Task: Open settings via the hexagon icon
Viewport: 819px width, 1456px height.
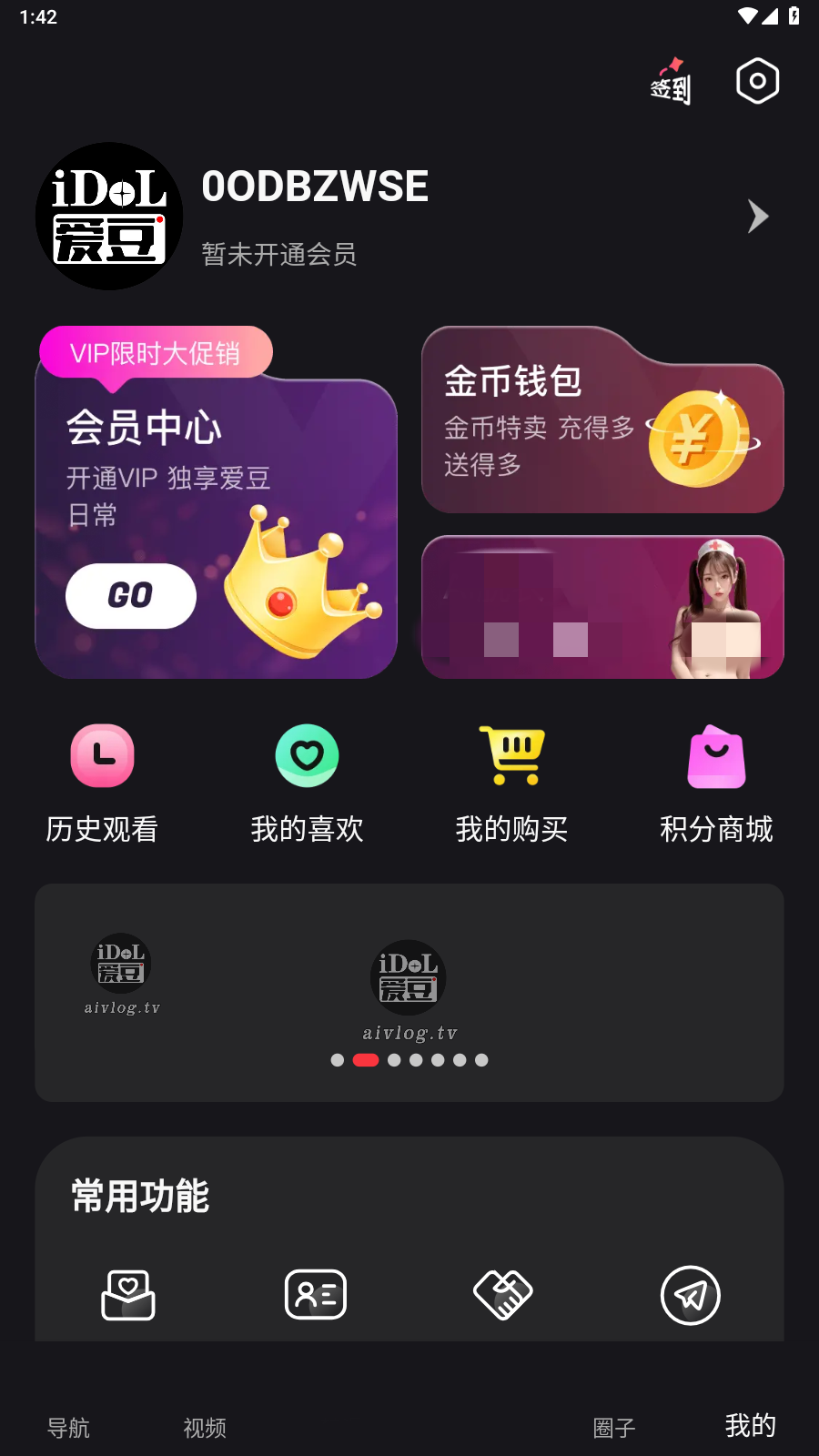Action: coord(757,82)
